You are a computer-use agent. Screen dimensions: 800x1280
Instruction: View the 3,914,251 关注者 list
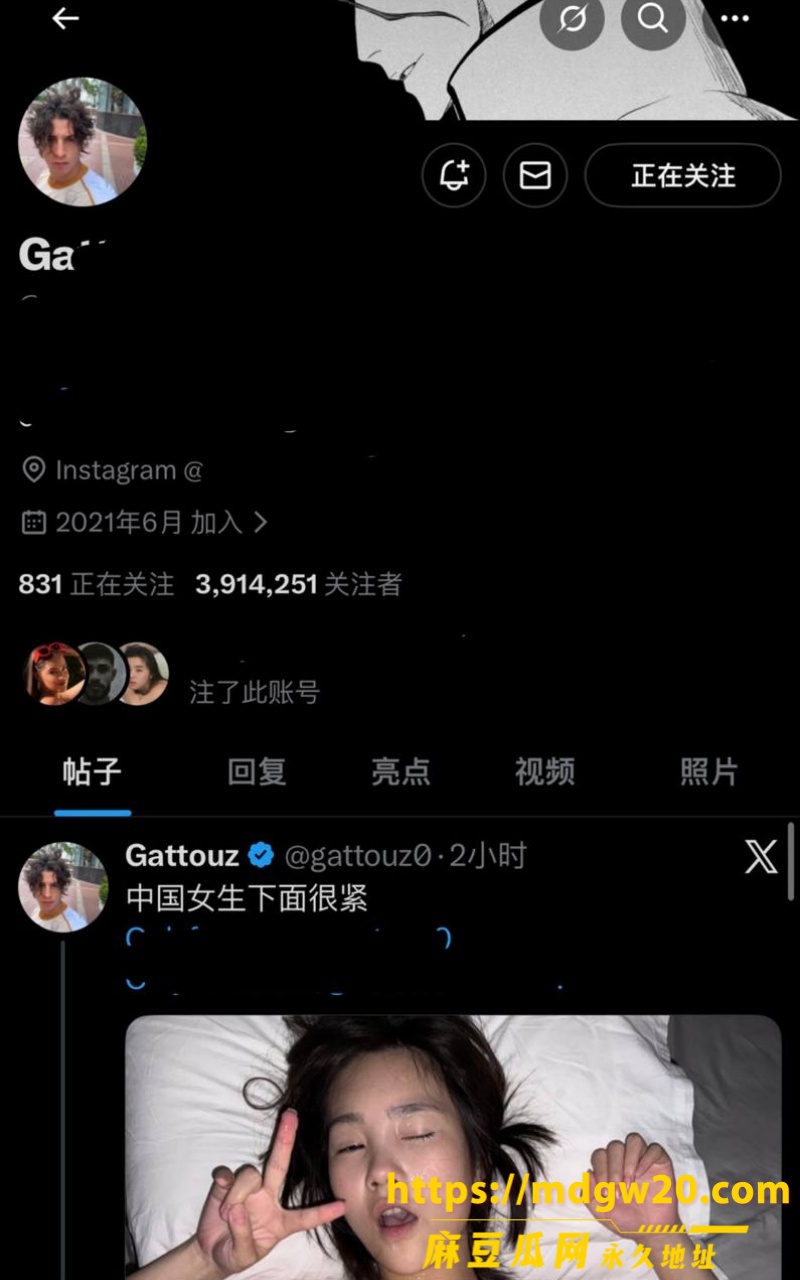click(x=298, y=584)
